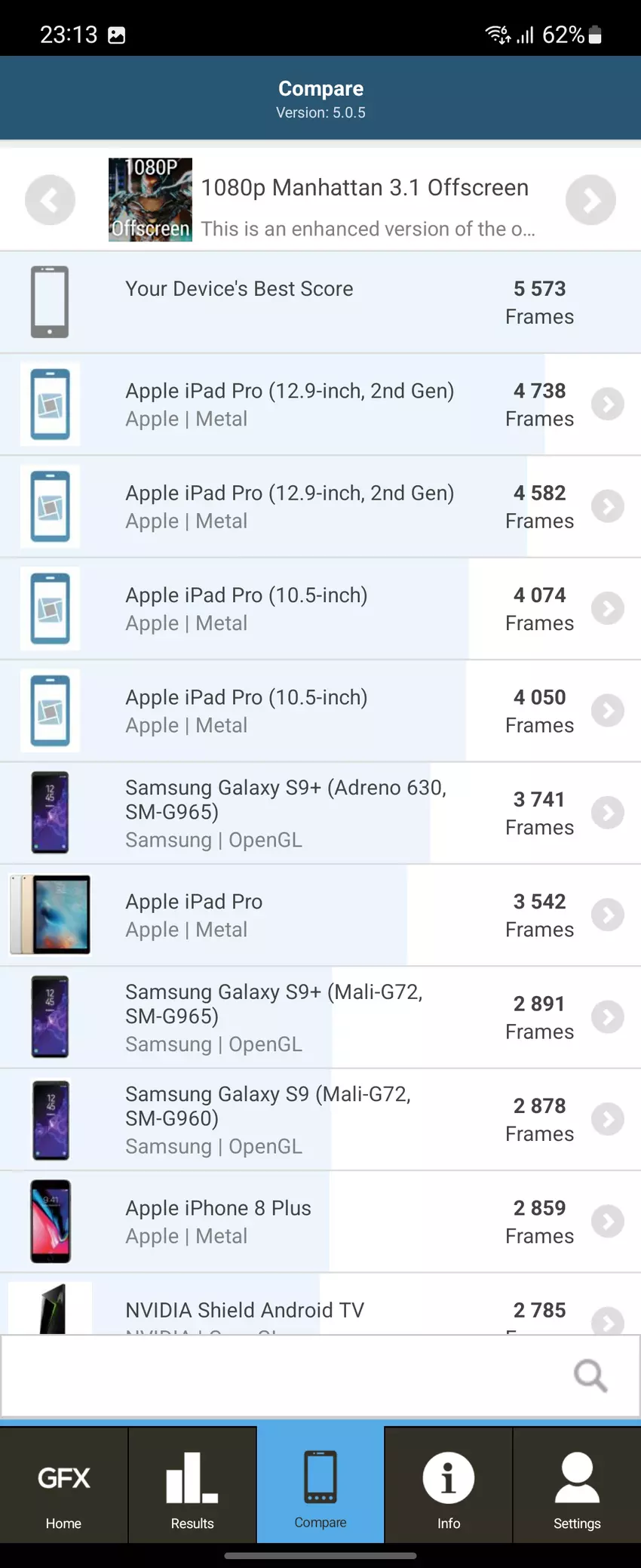Tap the magnifier search icon
641x1568 pixels.
[x=590, y=1376]
